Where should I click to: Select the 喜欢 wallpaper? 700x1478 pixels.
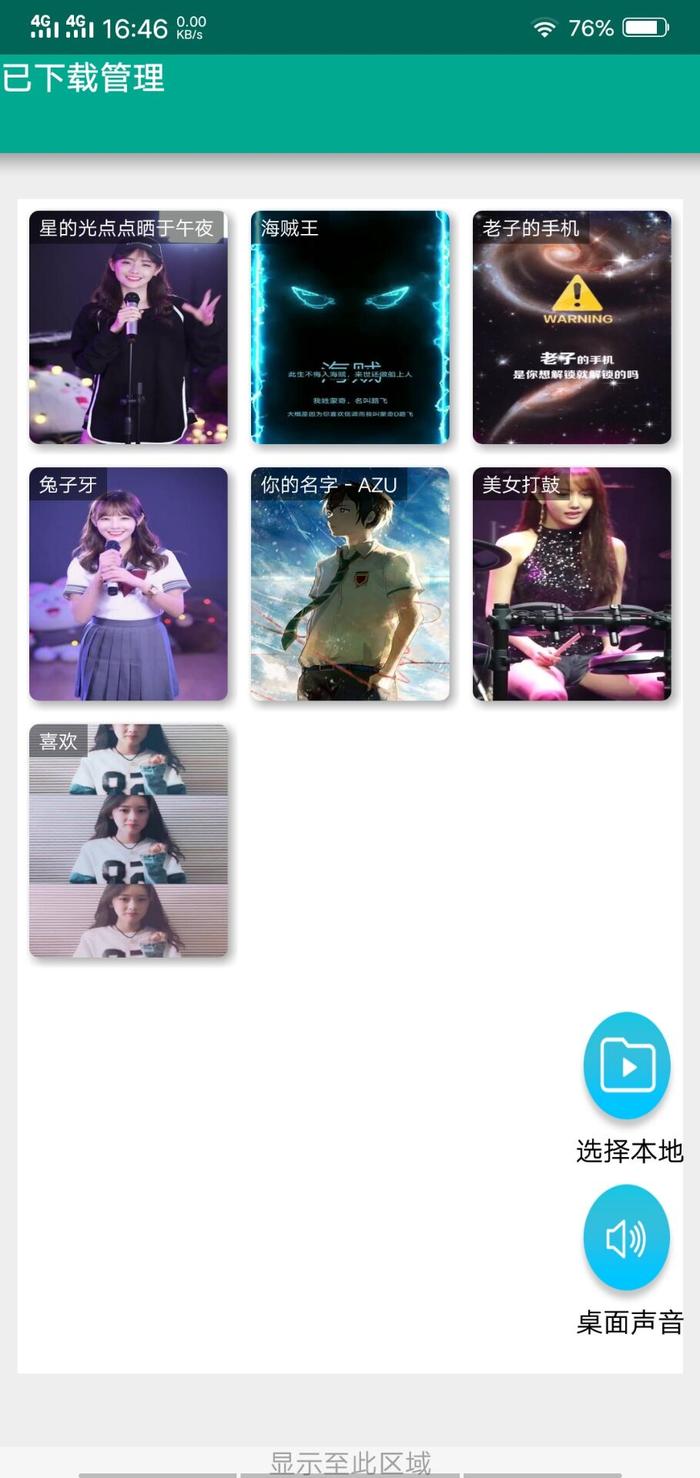point(128,841)
